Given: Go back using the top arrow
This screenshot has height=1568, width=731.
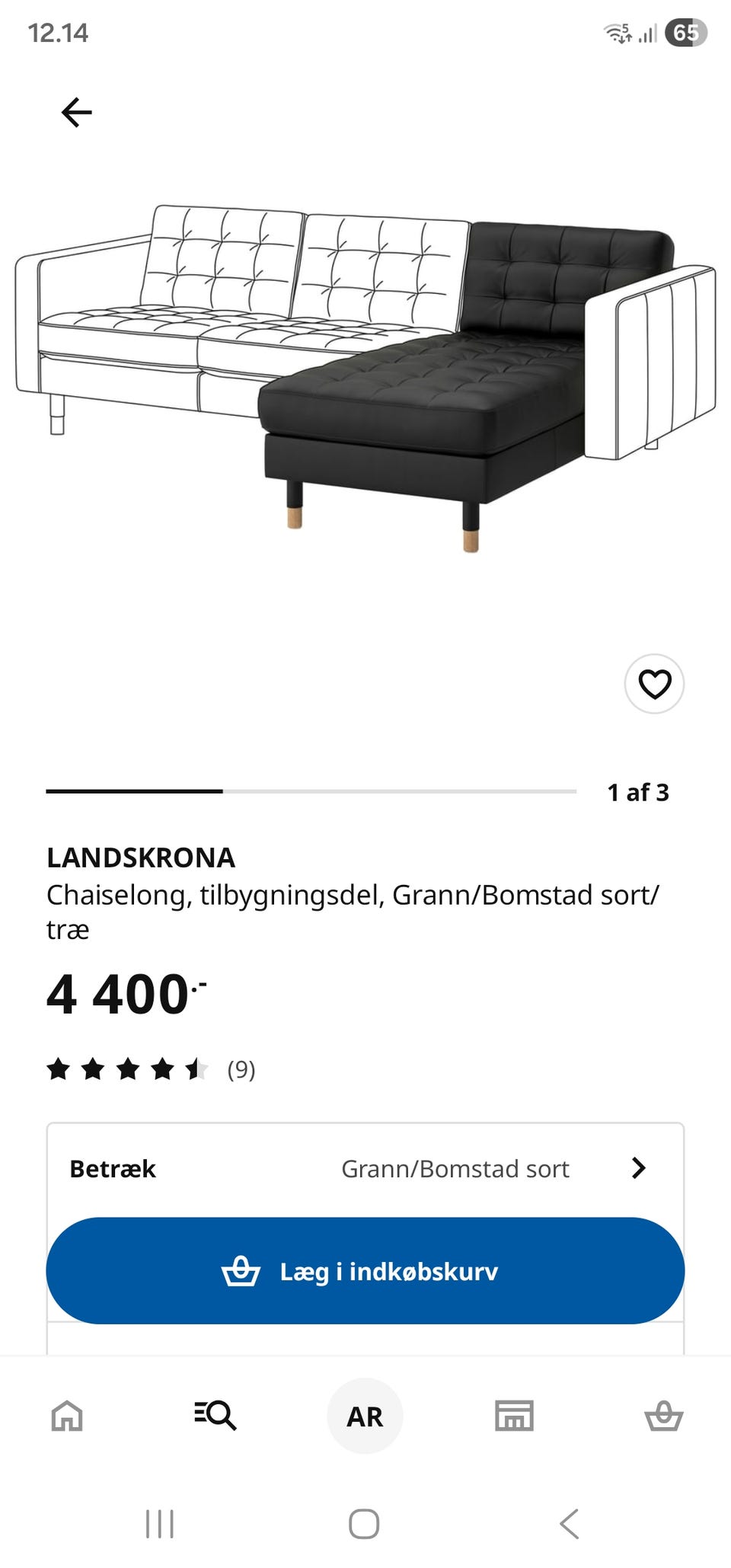Looking at the screenshot, I should point(76,113).
